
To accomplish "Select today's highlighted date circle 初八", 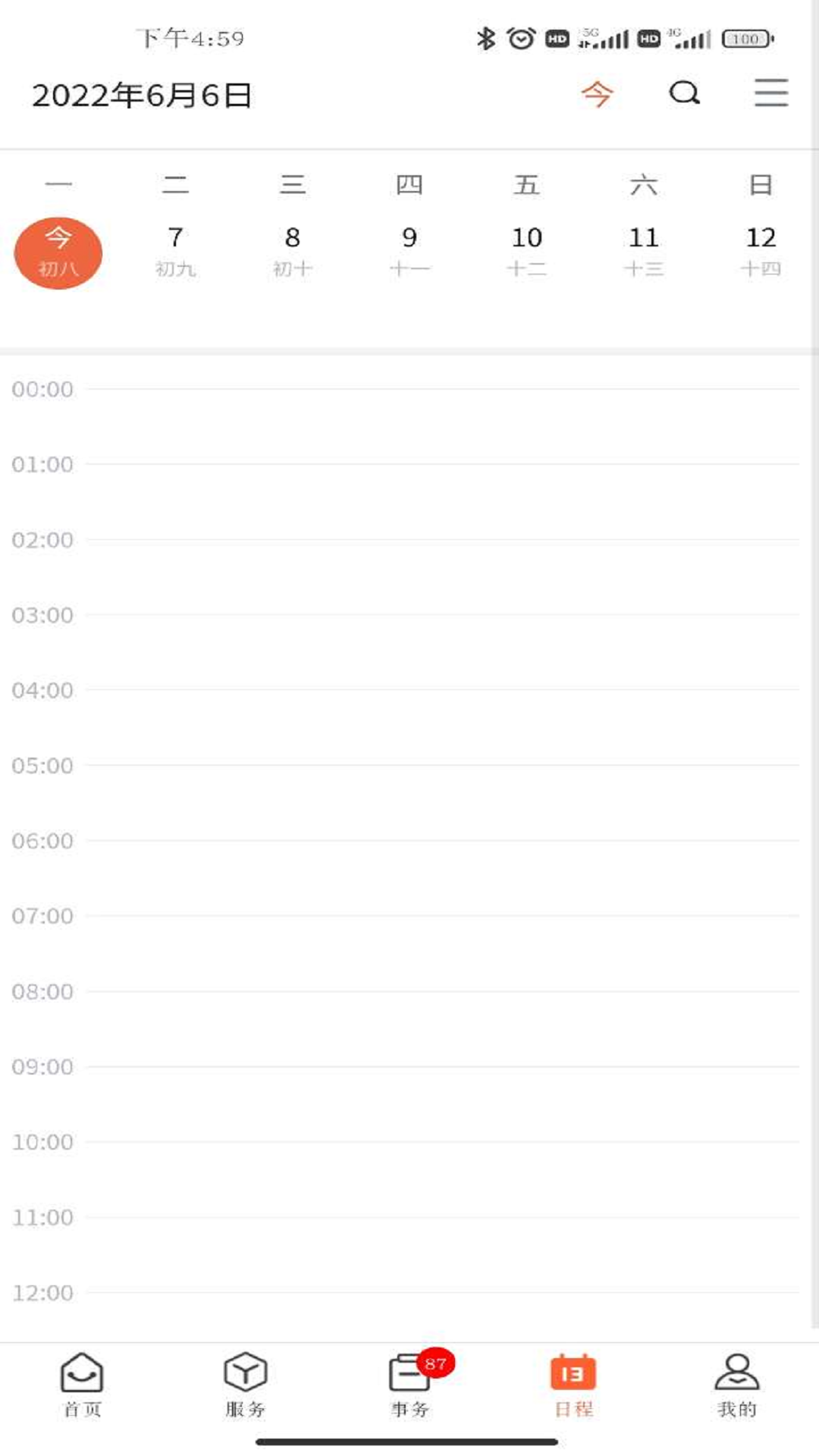I will (58, 253).
